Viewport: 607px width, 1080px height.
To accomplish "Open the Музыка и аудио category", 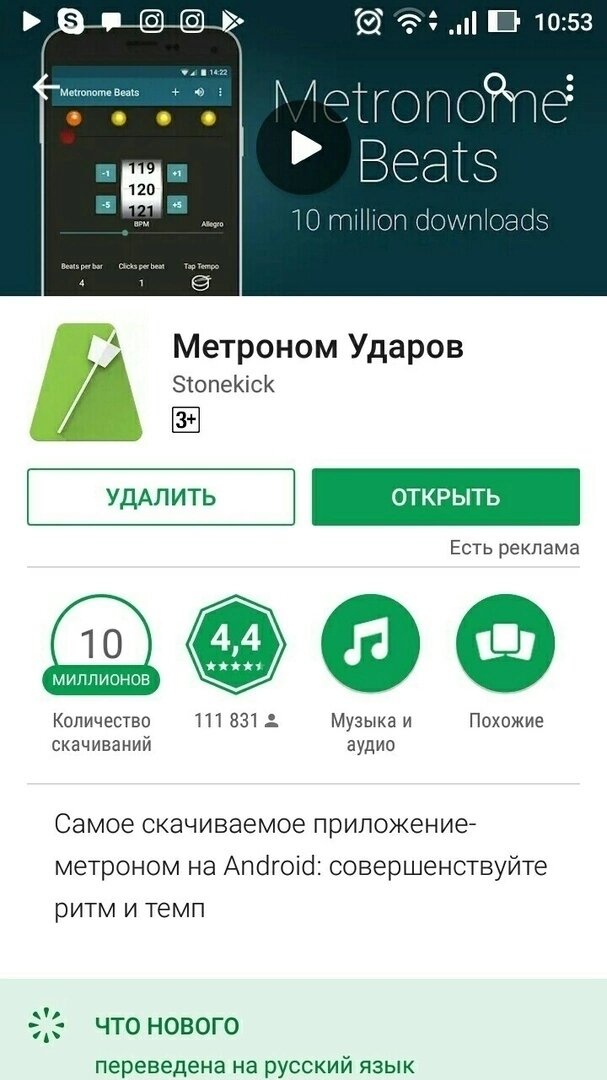I will tap(371, 645).
